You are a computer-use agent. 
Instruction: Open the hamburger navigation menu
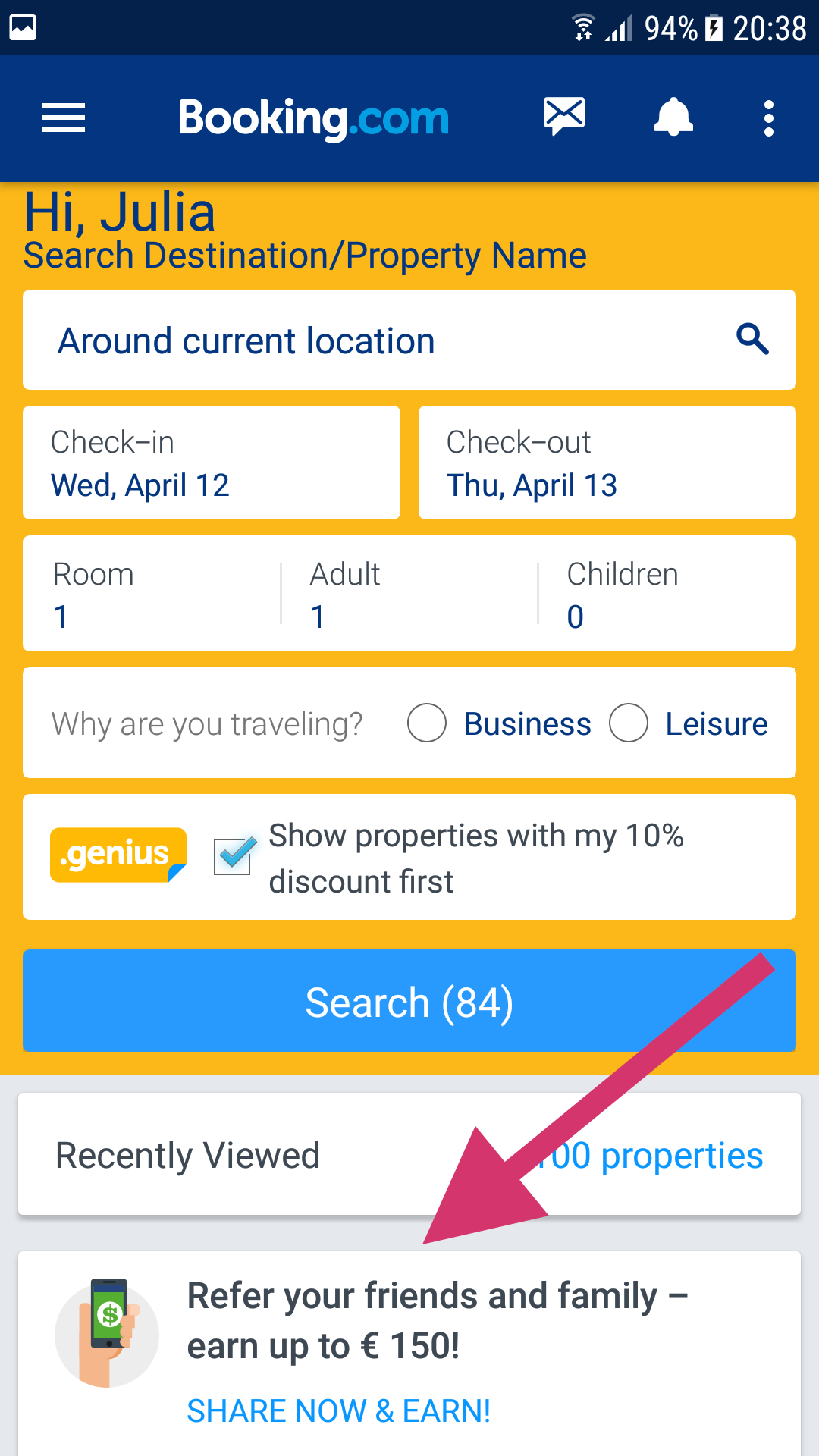(x=64, y=118)
